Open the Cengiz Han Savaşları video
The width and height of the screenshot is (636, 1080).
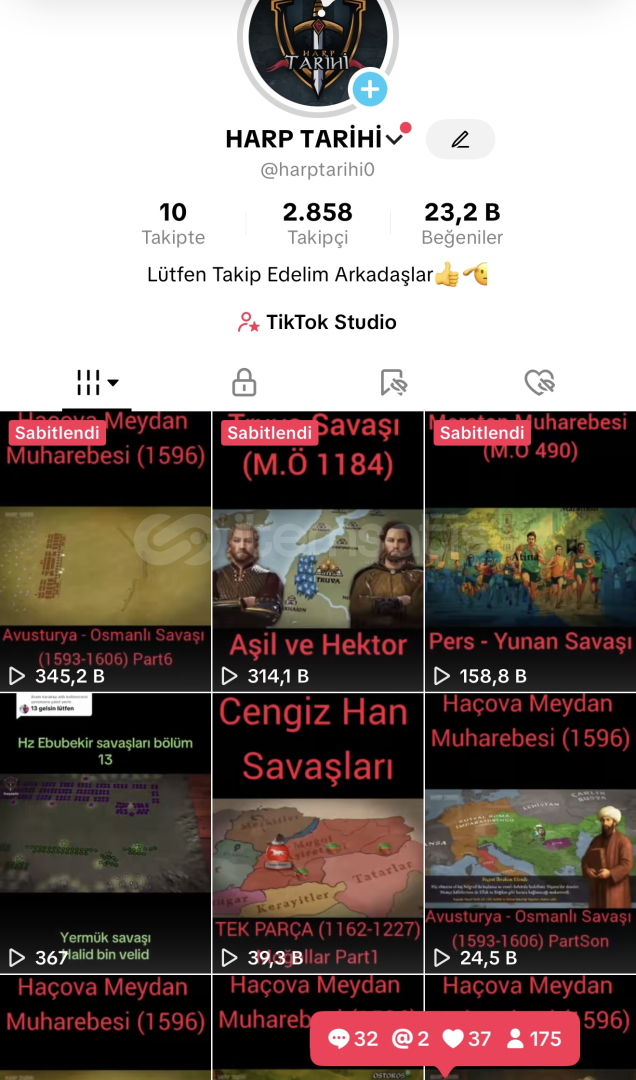pyautogui.click(x=318, y=833)
